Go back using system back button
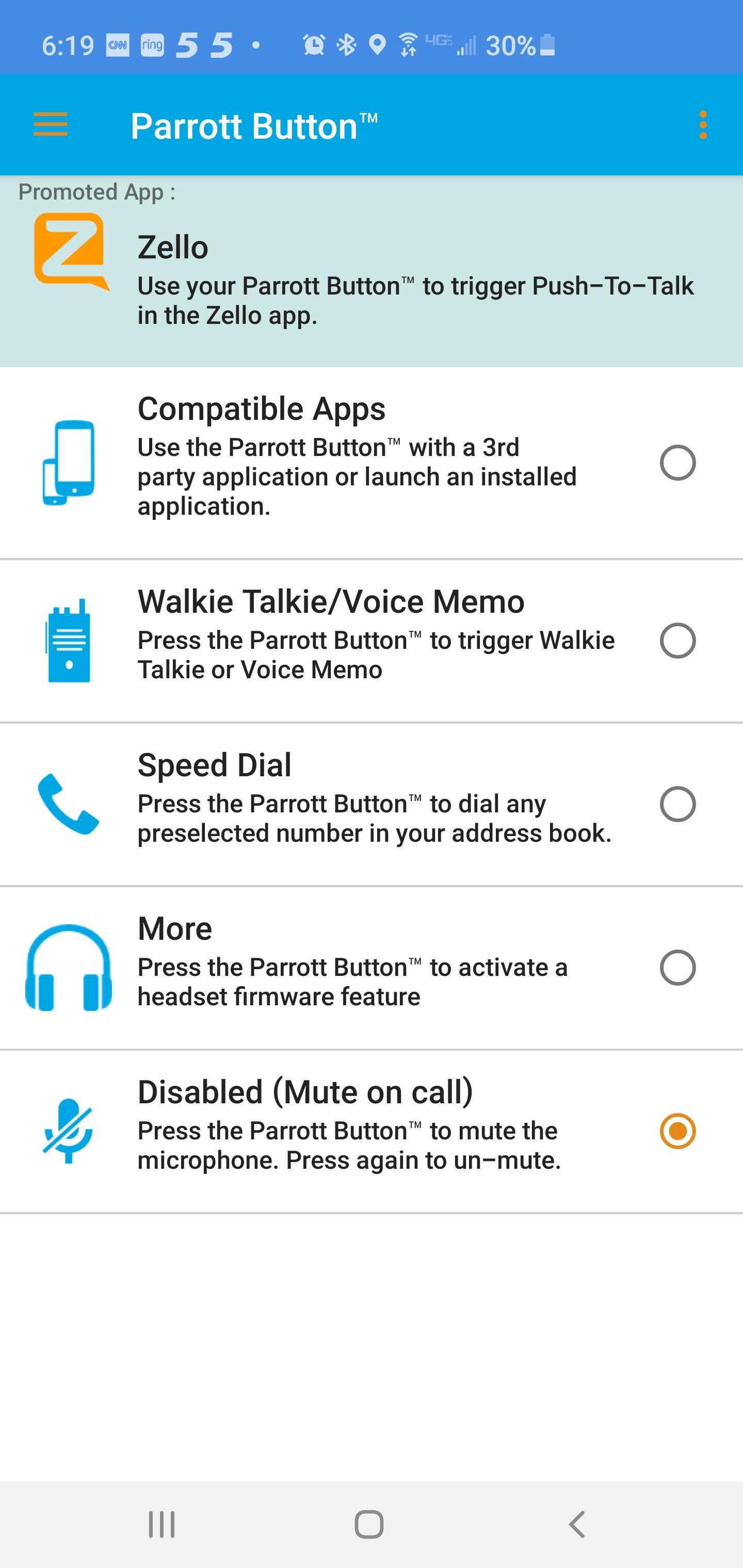Image resolution: width=743 pixels, height=1568 pixels. coord(576,1524)
